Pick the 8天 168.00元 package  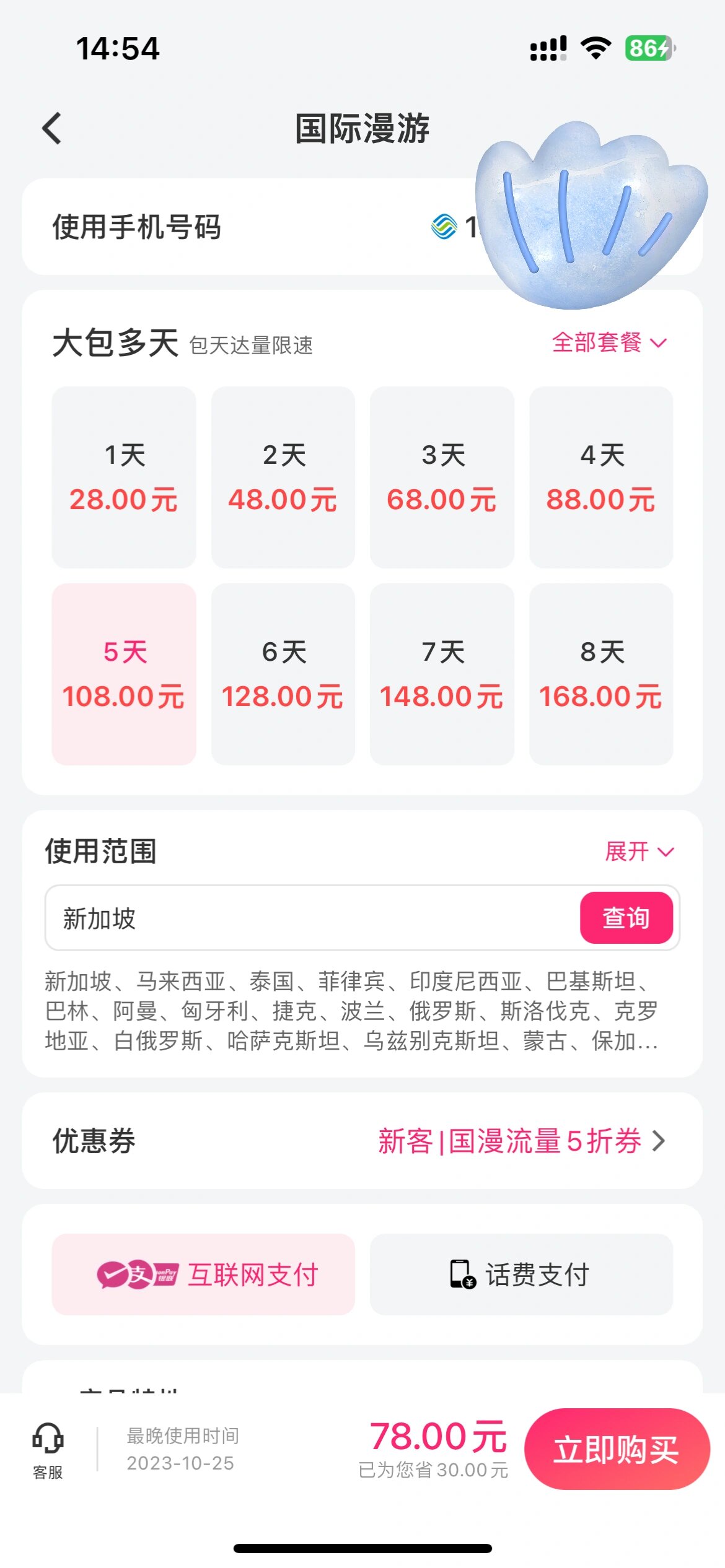pos(601,674)
